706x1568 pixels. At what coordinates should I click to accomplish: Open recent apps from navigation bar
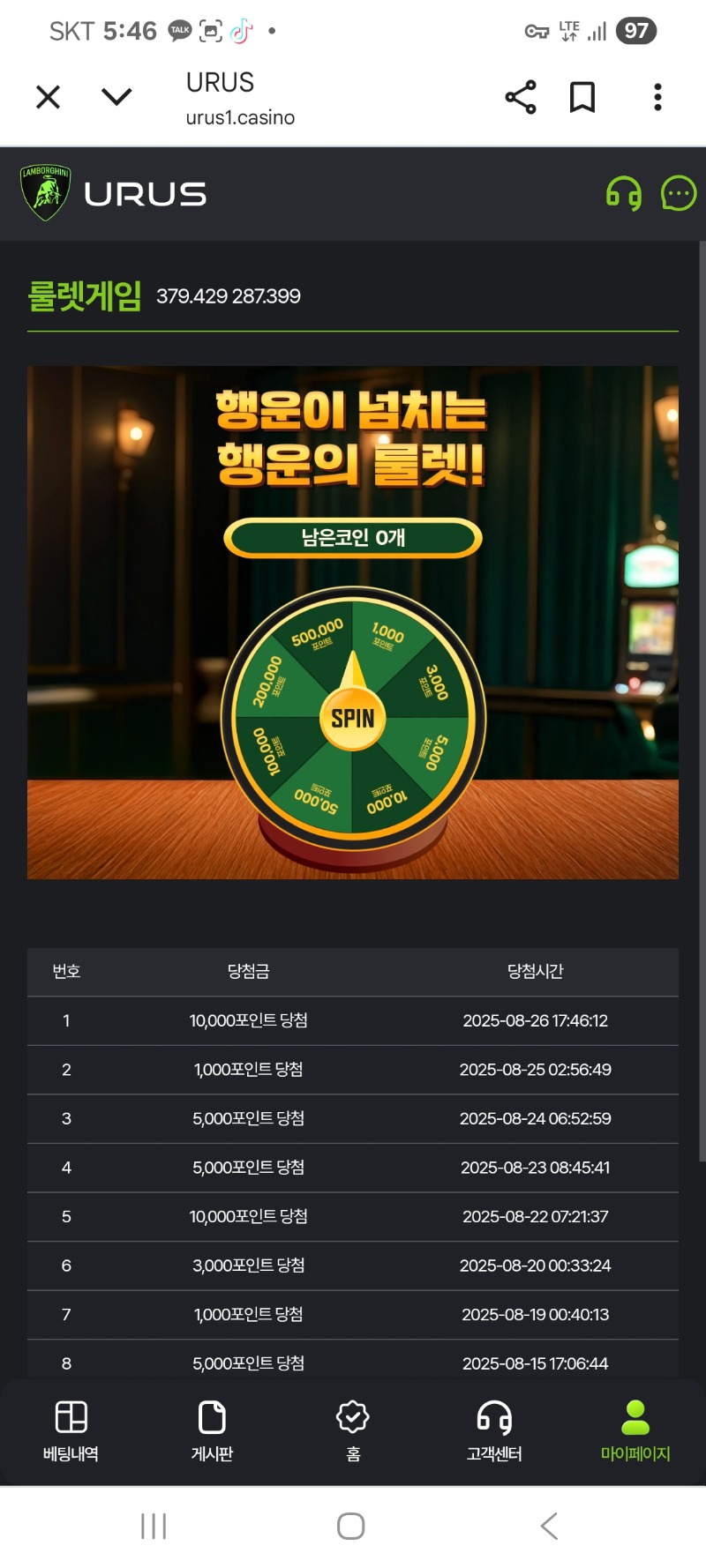(154, 1526)
